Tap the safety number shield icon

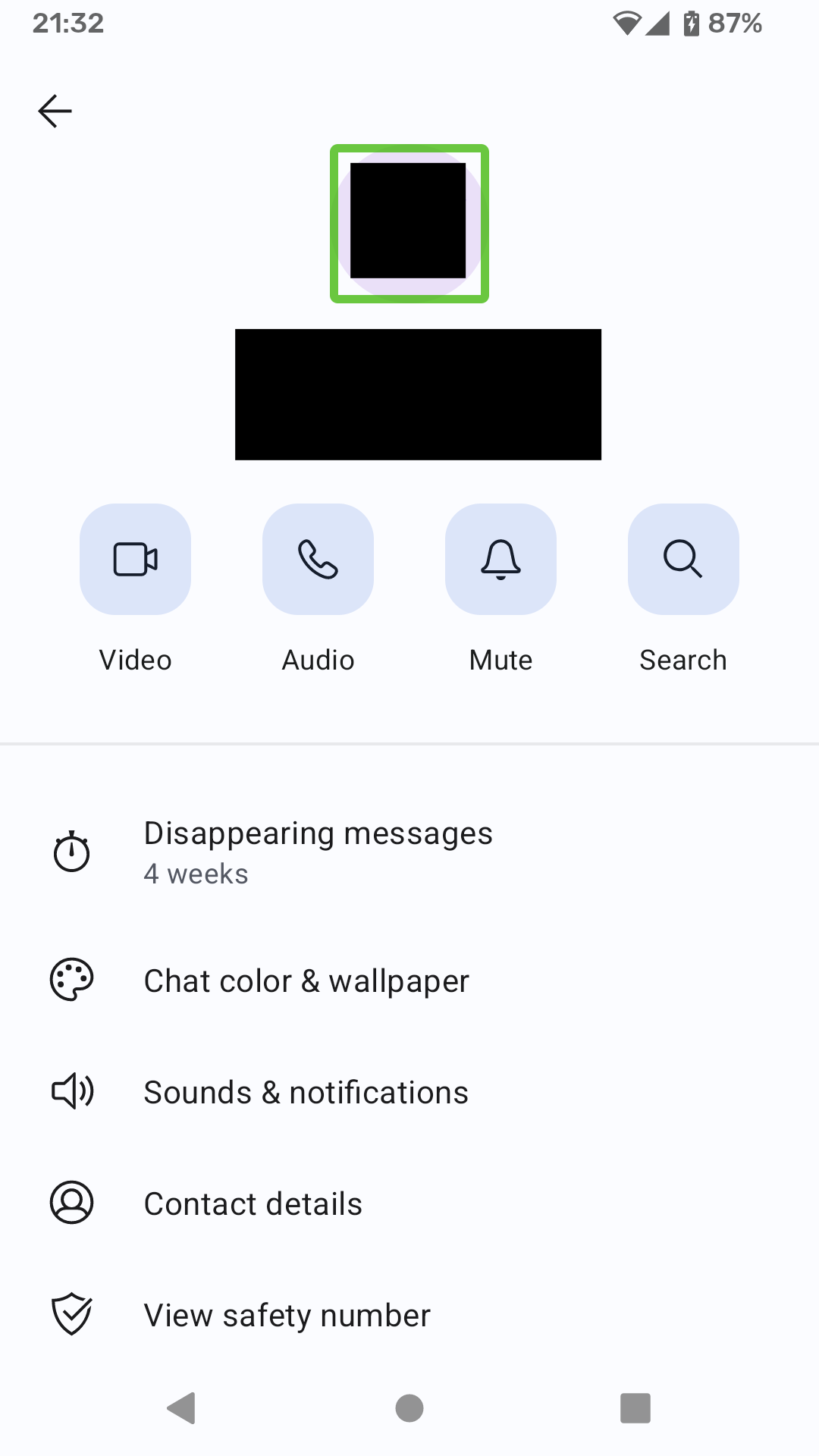tap(71, 1315)
